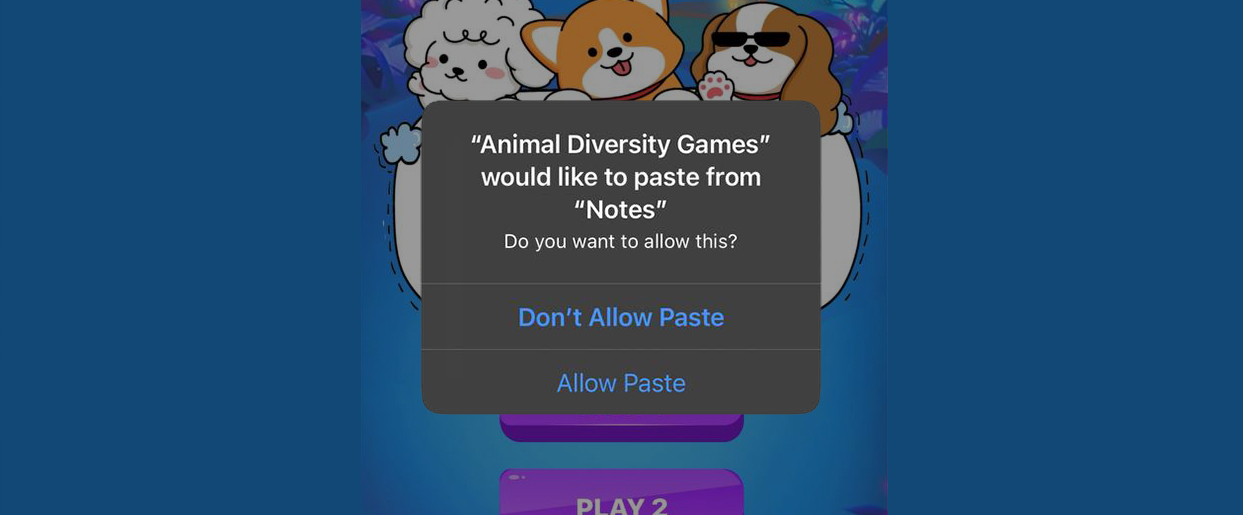
Task: Select Don't Allow Paste
Action: [x=620, y=317]
